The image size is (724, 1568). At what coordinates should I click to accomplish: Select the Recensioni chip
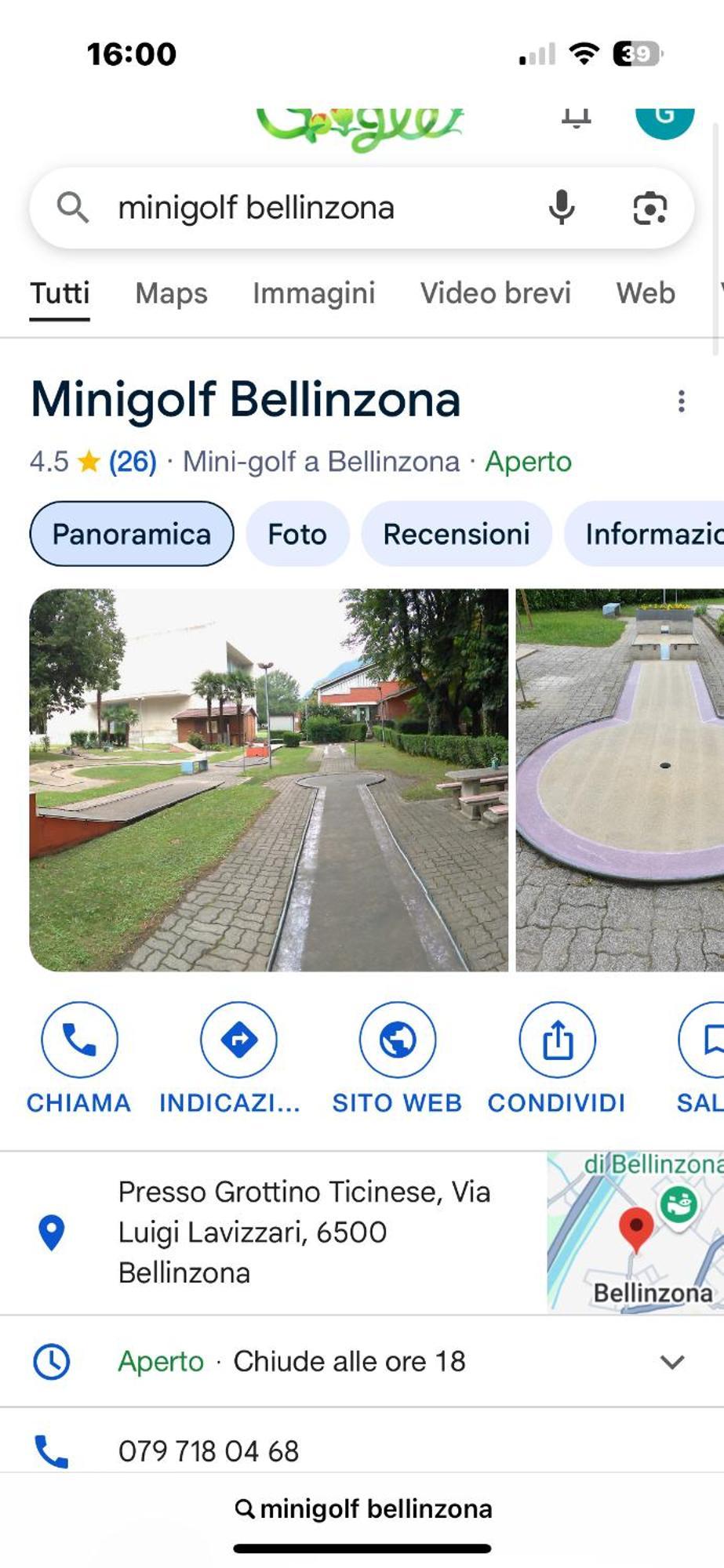tap(456, 535)
